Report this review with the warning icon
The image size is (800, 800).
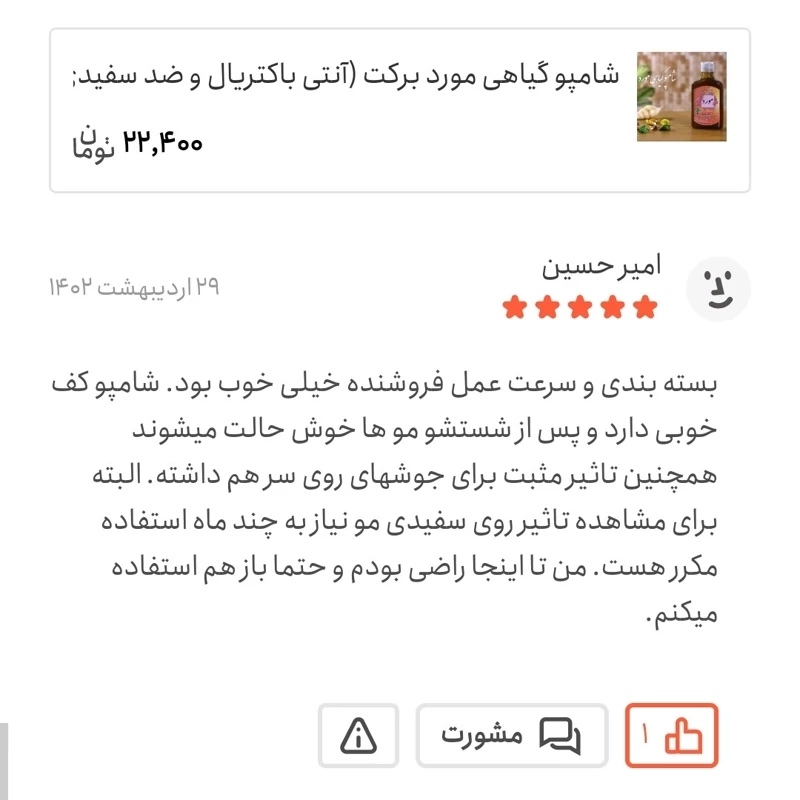point(359,736)
